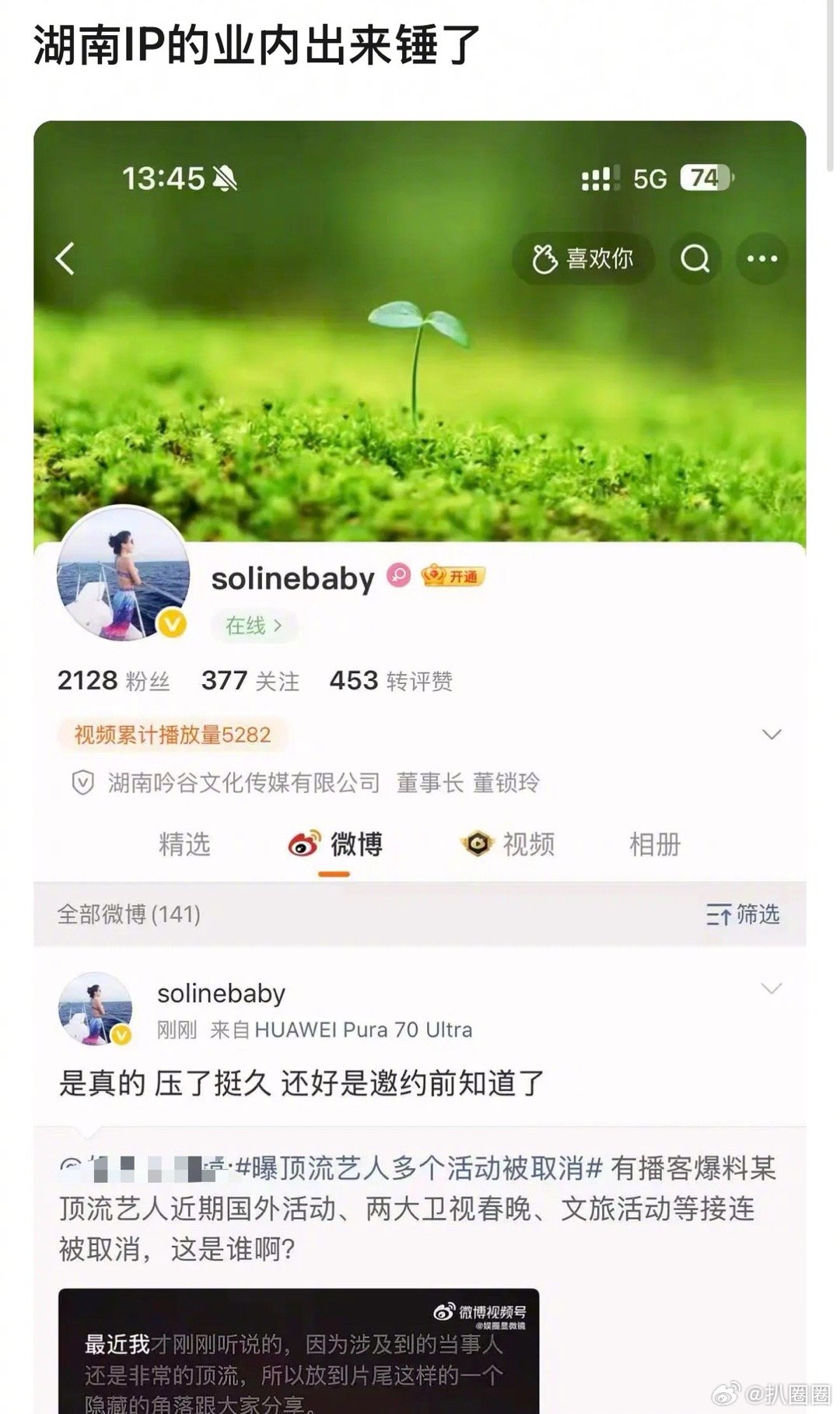Click the finger-heart icon in 喜欢你 button
The width and height of the screenshot is (840, 1414).
pyautogui.click(x=547, y=257)
